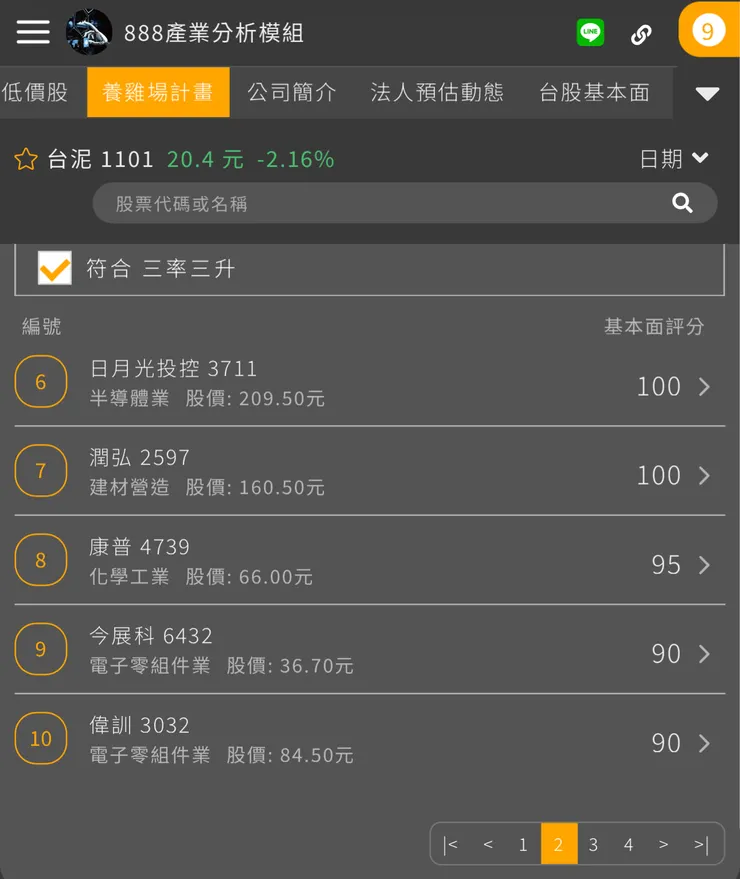This screenshot has width=740, height=879.
Task: Open details arrow for 日月光投控 3711
Action: tap(707, 387)
